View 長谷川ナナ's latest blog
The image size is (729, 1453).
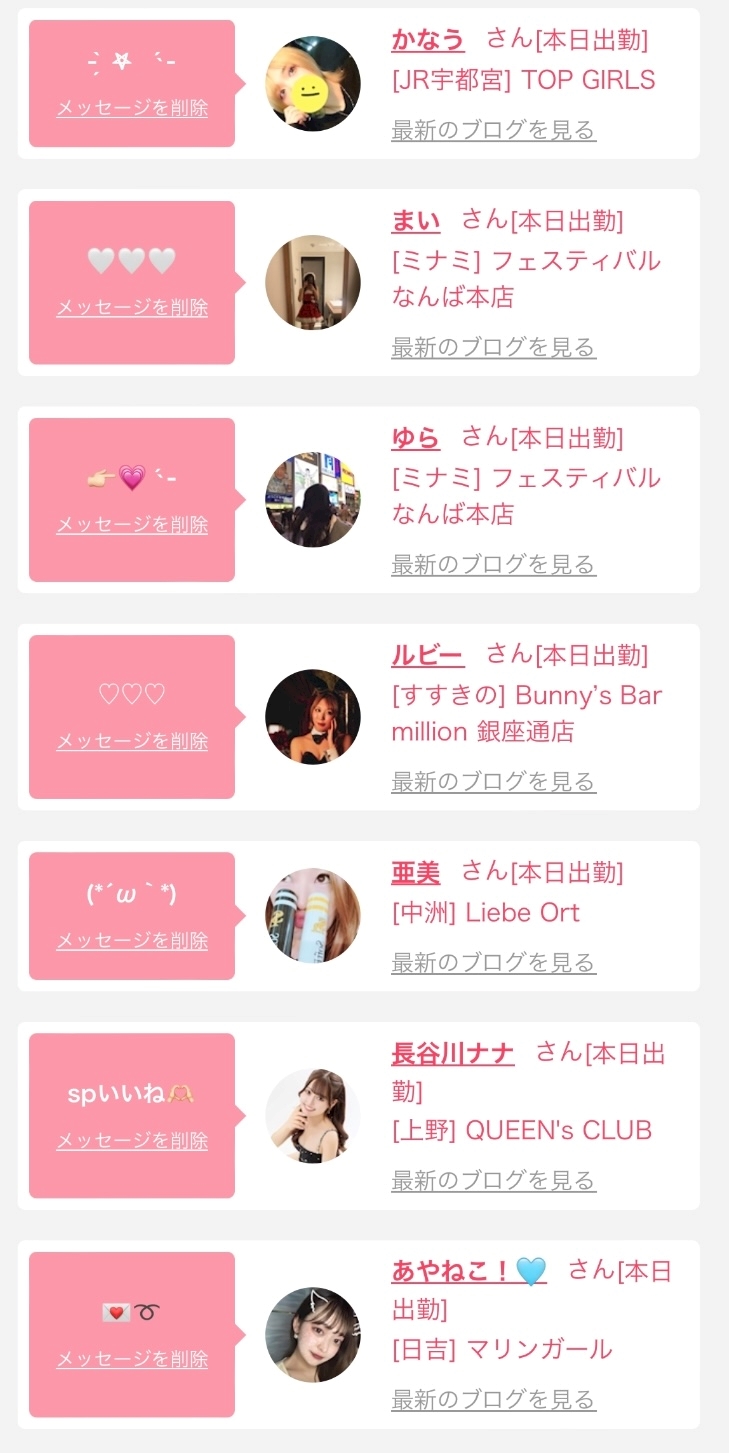click(493, 1181)
